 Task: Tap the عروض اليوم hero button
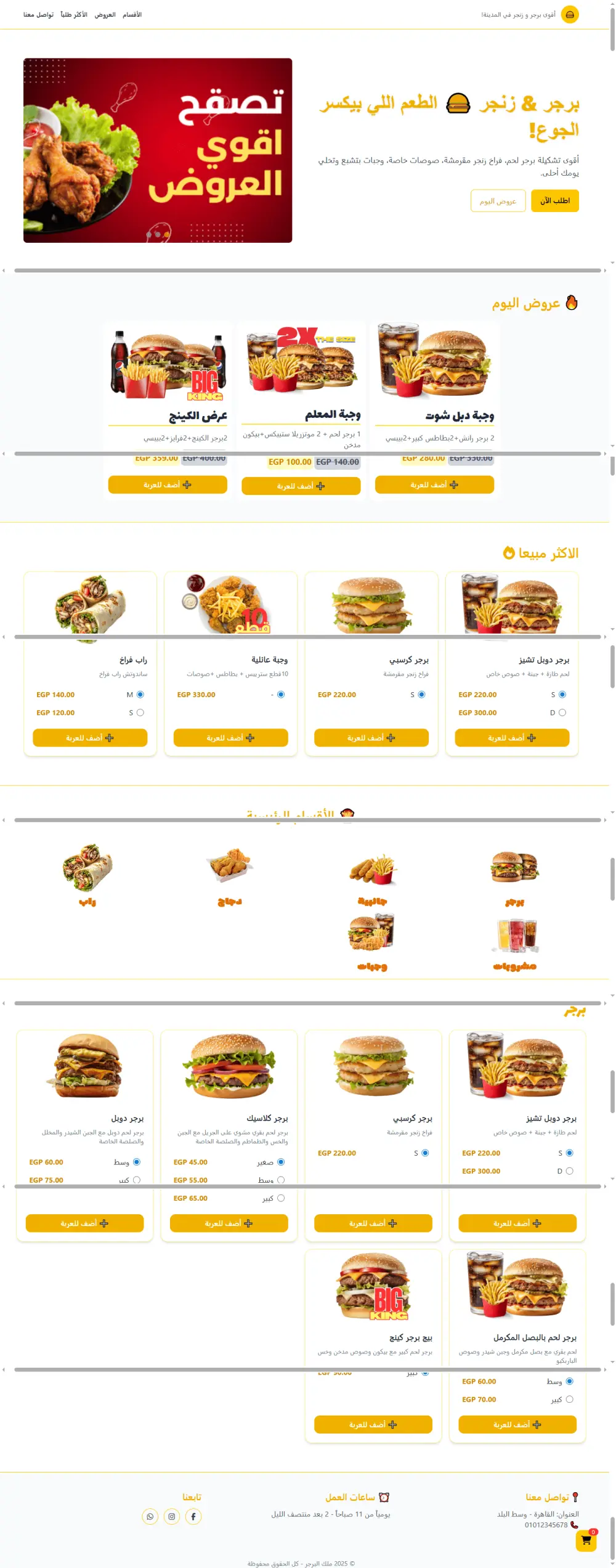click(x=498, y=201)
